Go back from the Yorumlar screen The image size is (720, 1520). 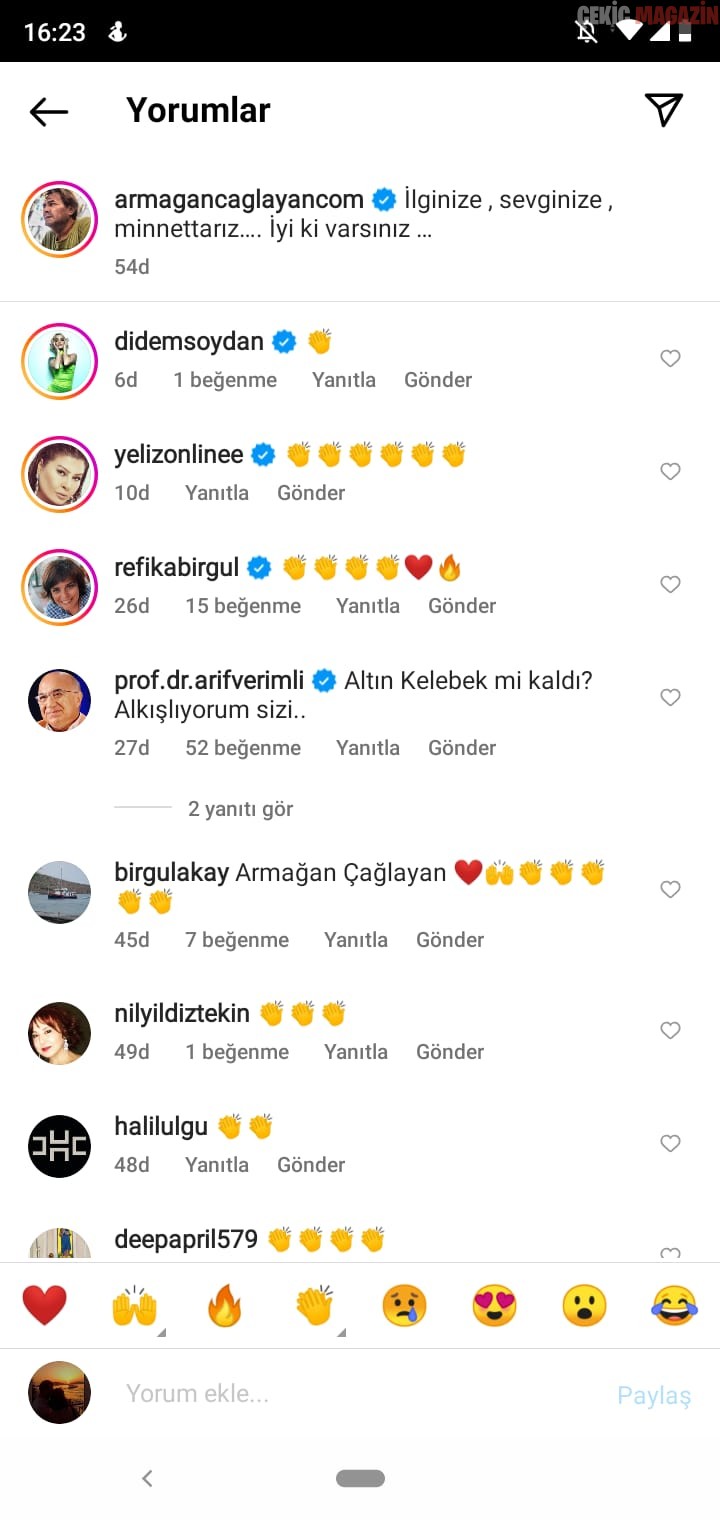[x=48, y=111]
